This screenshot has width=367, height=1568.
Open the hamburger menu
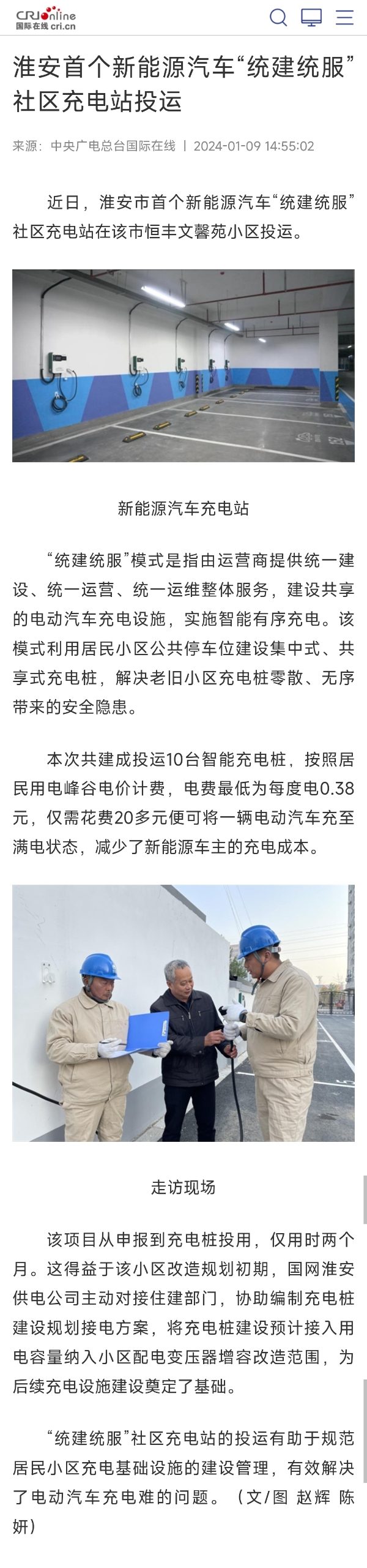click(x=344, y=17)
